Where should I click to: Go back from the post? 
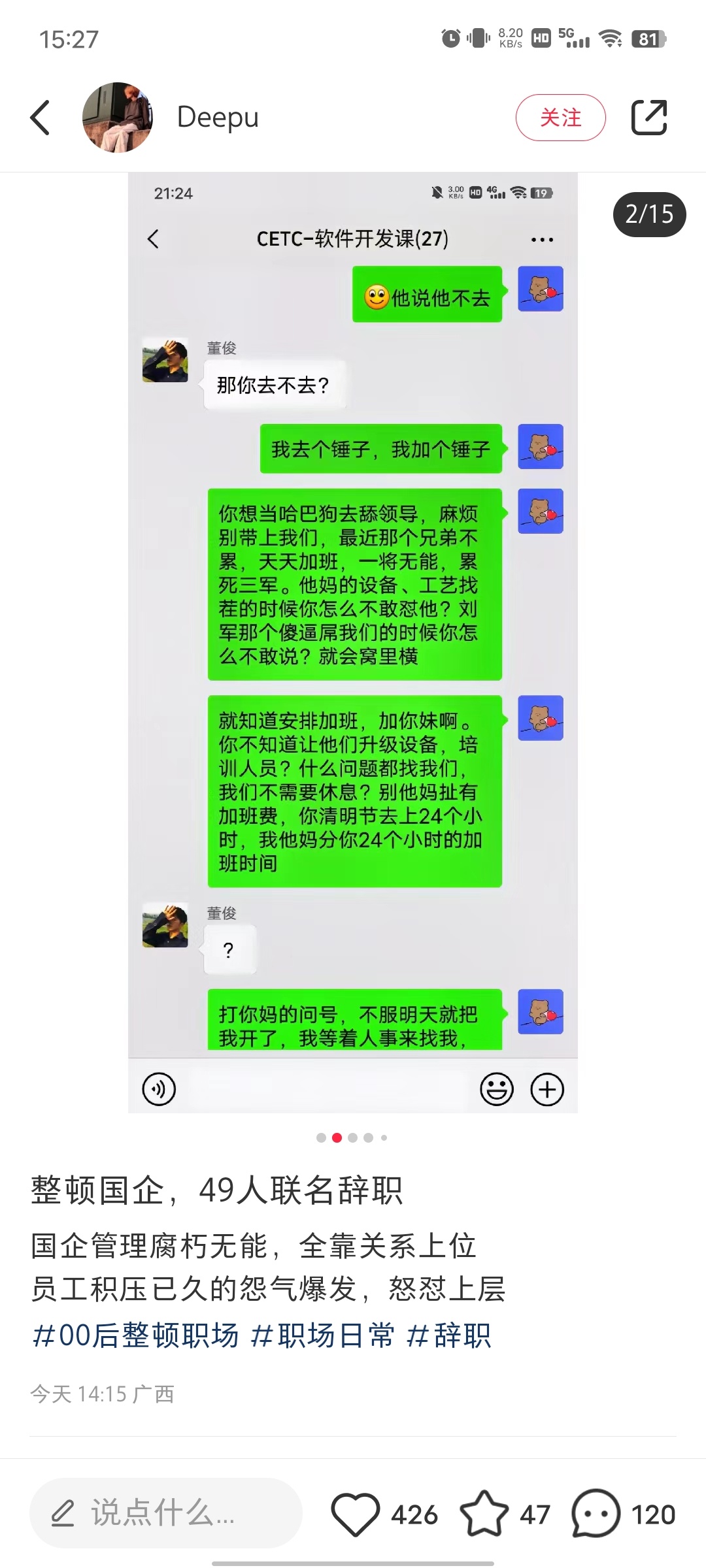[41, 118]
